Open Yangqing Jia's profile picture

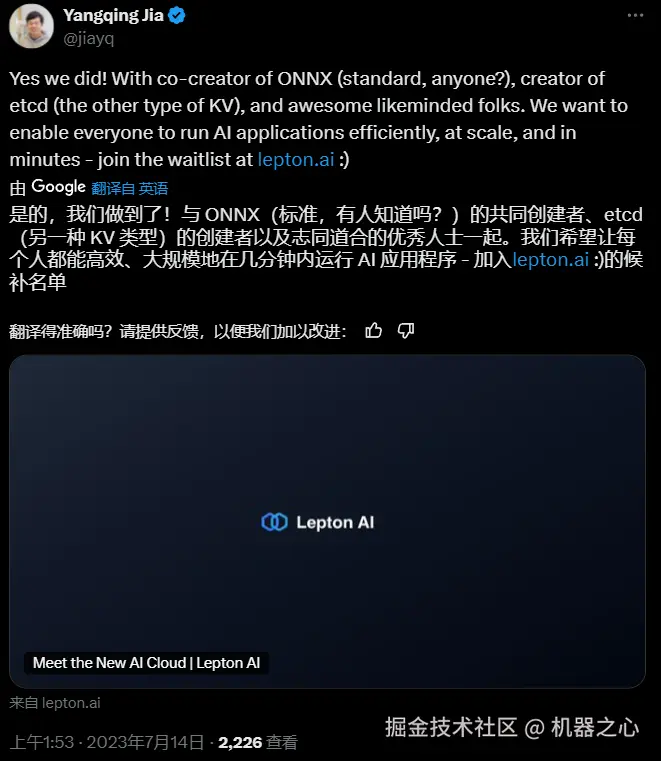coord(31,26)
